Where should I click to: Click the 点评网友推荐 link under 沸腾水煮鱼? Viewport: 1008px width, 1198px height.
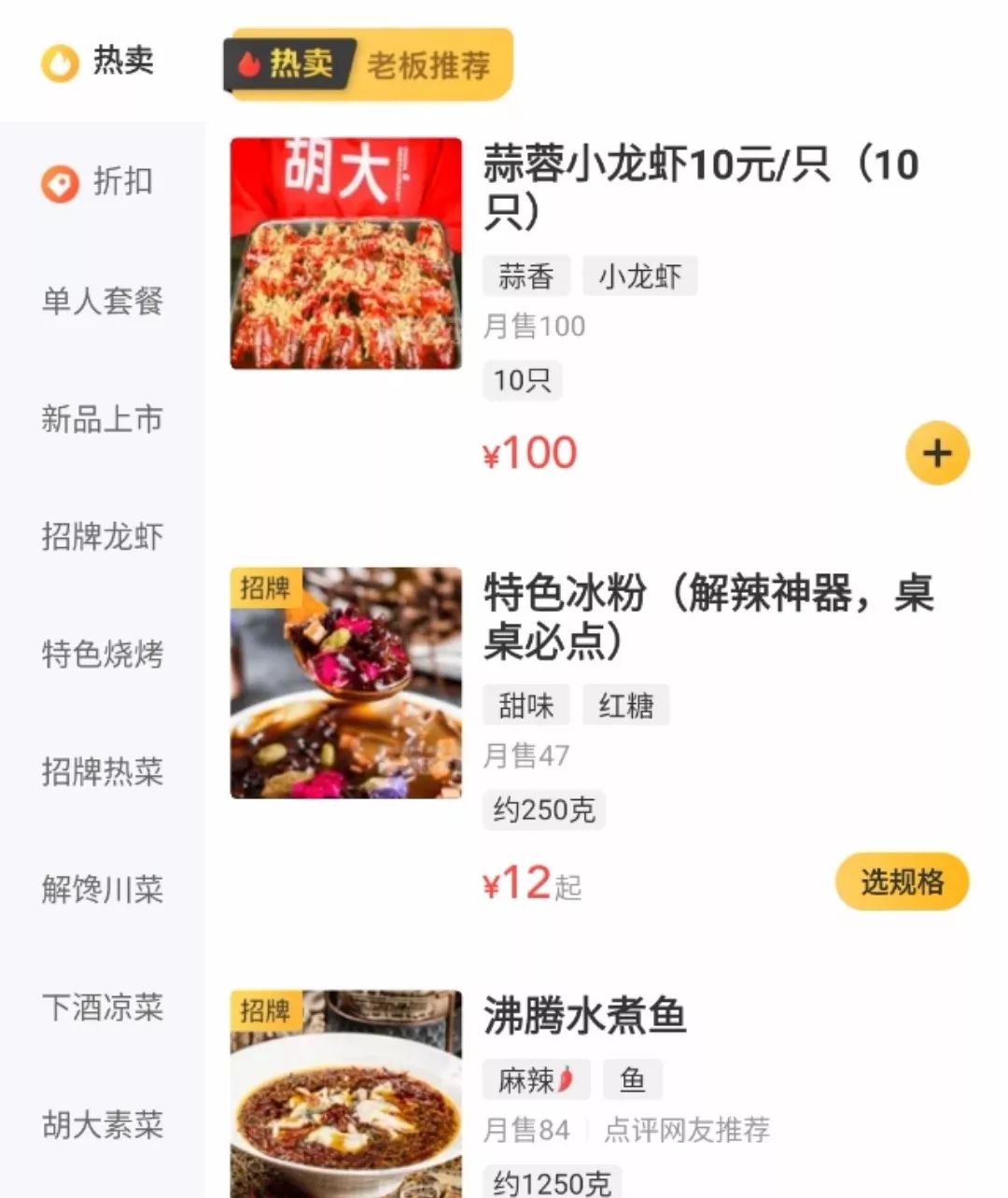(x=686, y=1130)
